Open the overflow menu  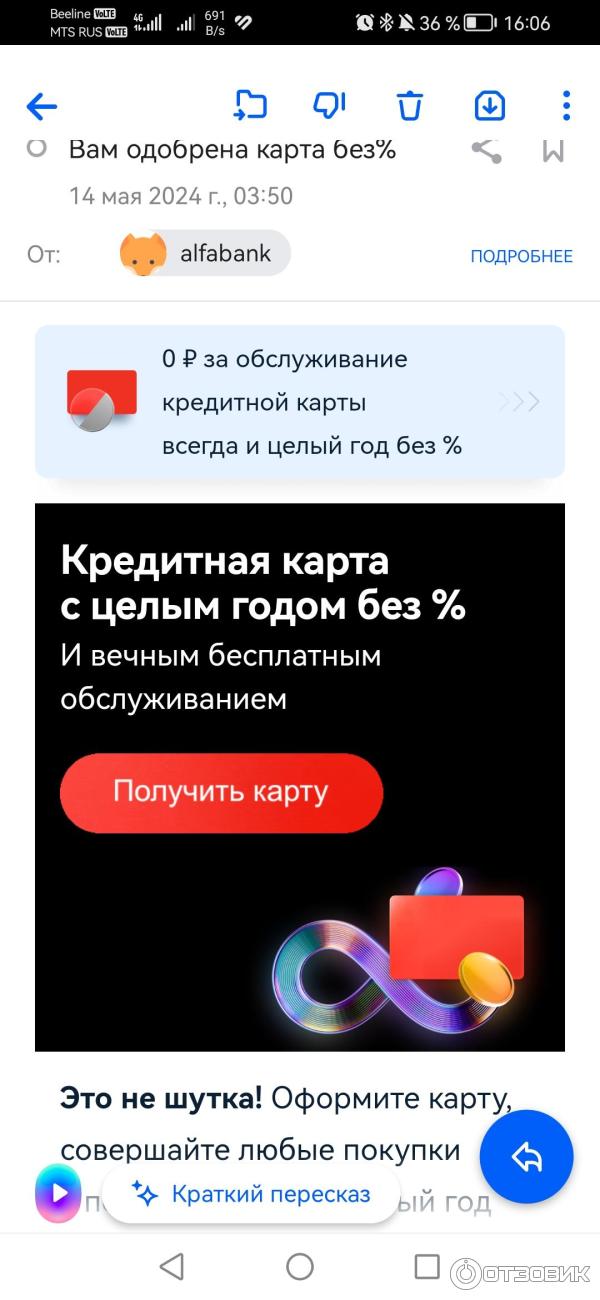(x=566, y=105)
